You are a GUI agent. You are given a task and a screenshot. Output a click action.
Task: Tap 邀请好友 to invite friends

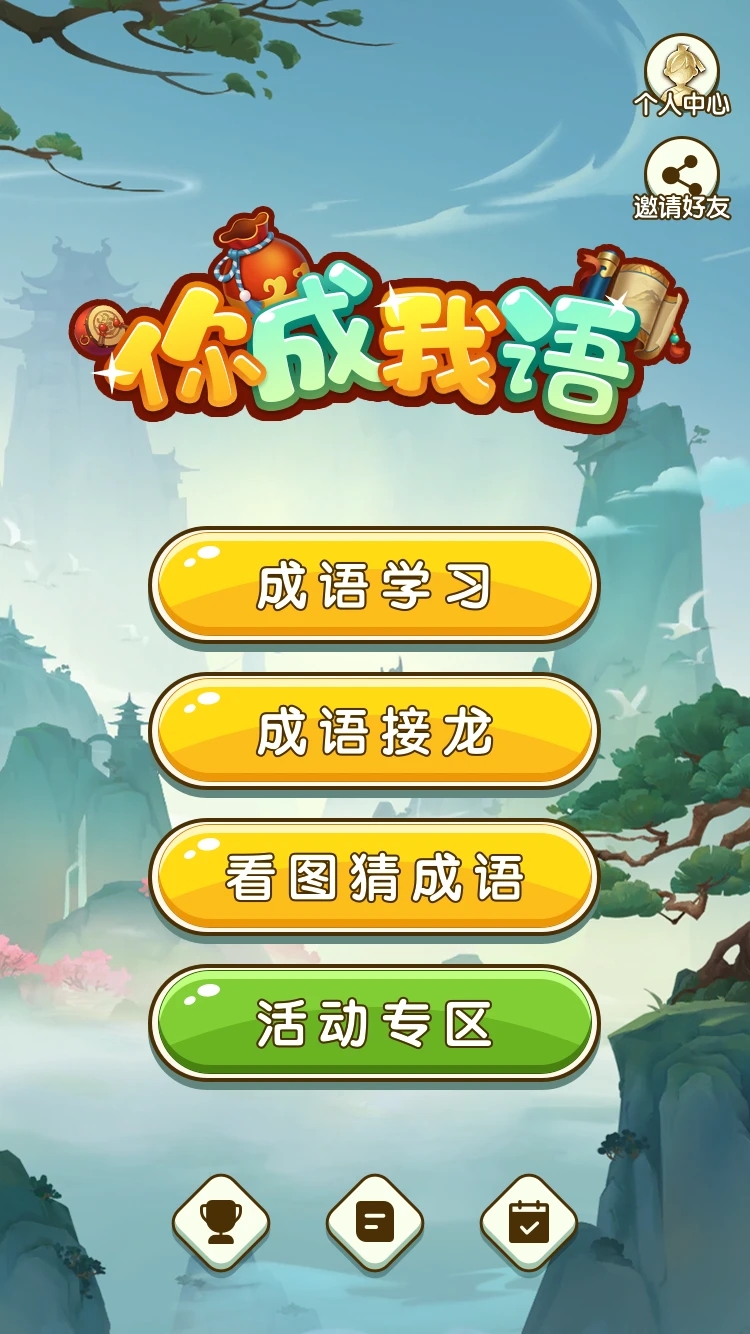pyautogui.click(x=682, y=178)
